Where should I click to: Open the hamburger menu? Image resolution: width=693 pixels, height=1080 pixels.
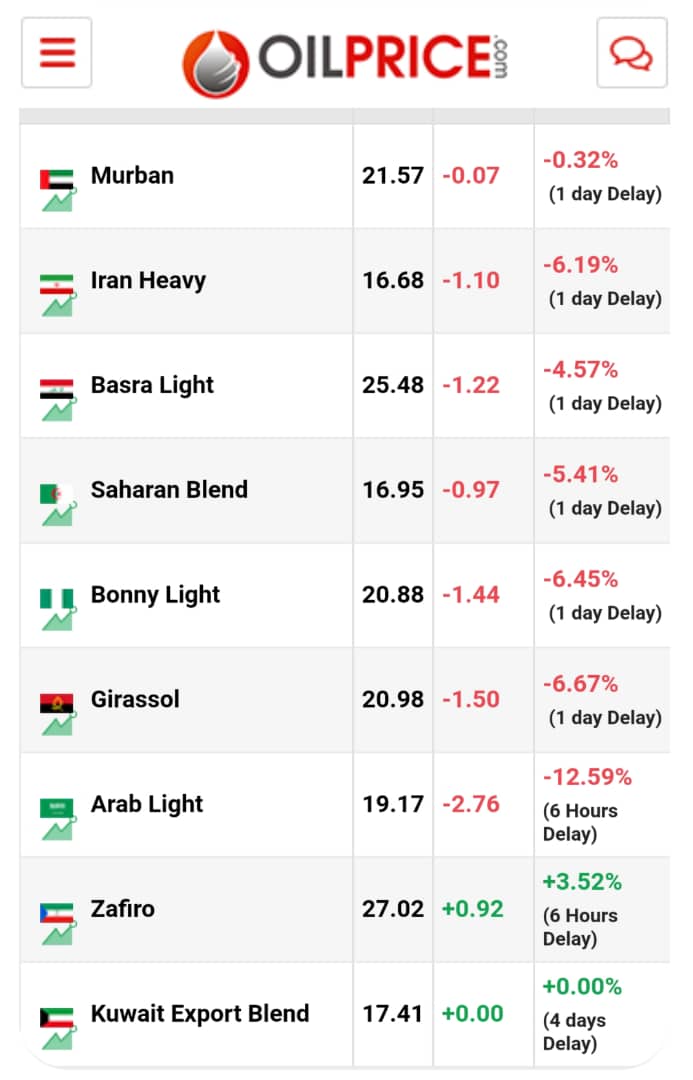pyautogui.click(x=57, y=52)
